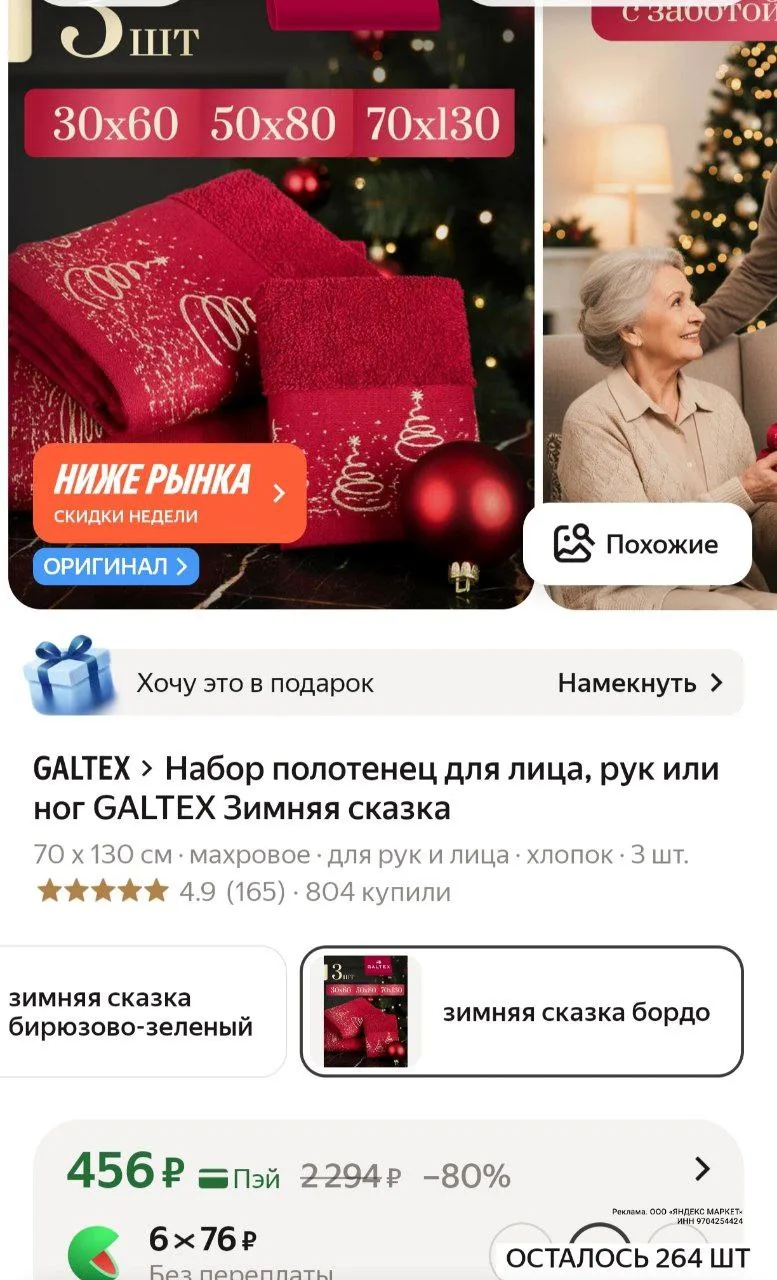Tap the 'Оригинал' badge

tap(115, 567)
